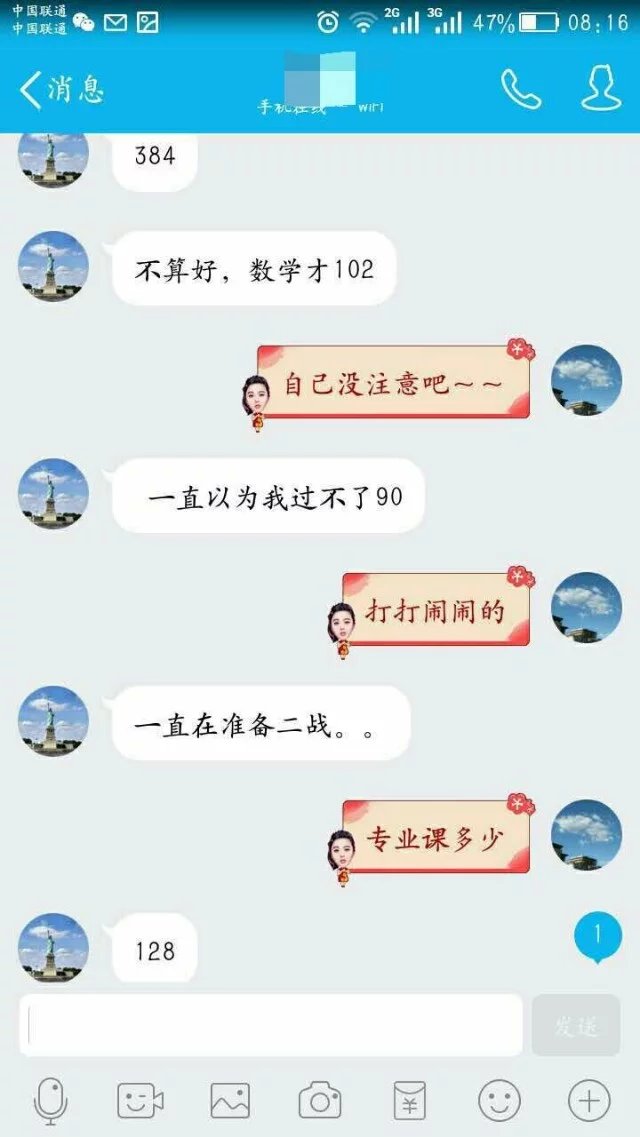Start a video chat from the toolbar
640x1137 pixels.
(x=140, y=1101)
